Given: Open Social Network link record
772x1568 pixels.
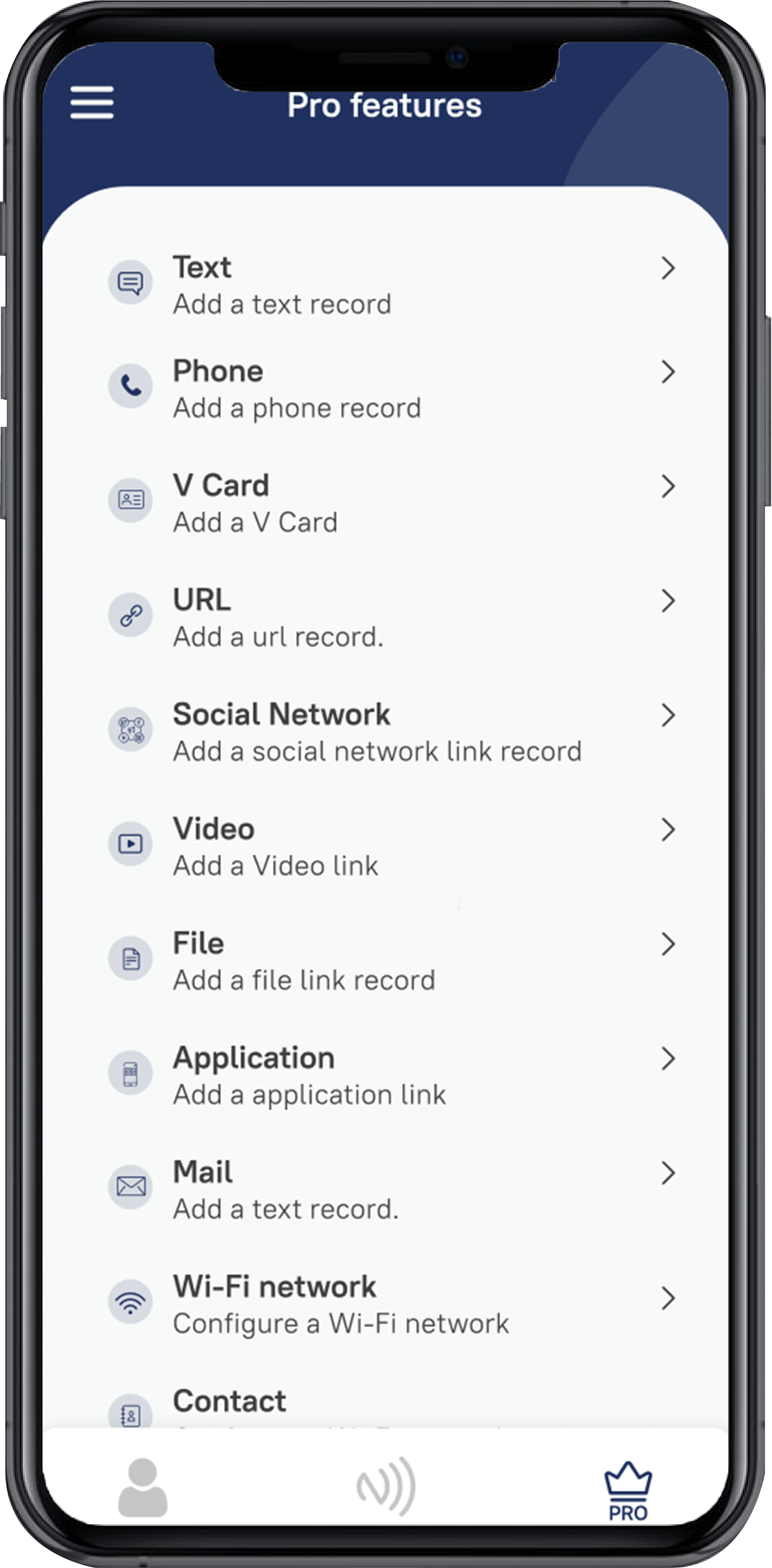Looking at the screenshot, I should [389, 732].
